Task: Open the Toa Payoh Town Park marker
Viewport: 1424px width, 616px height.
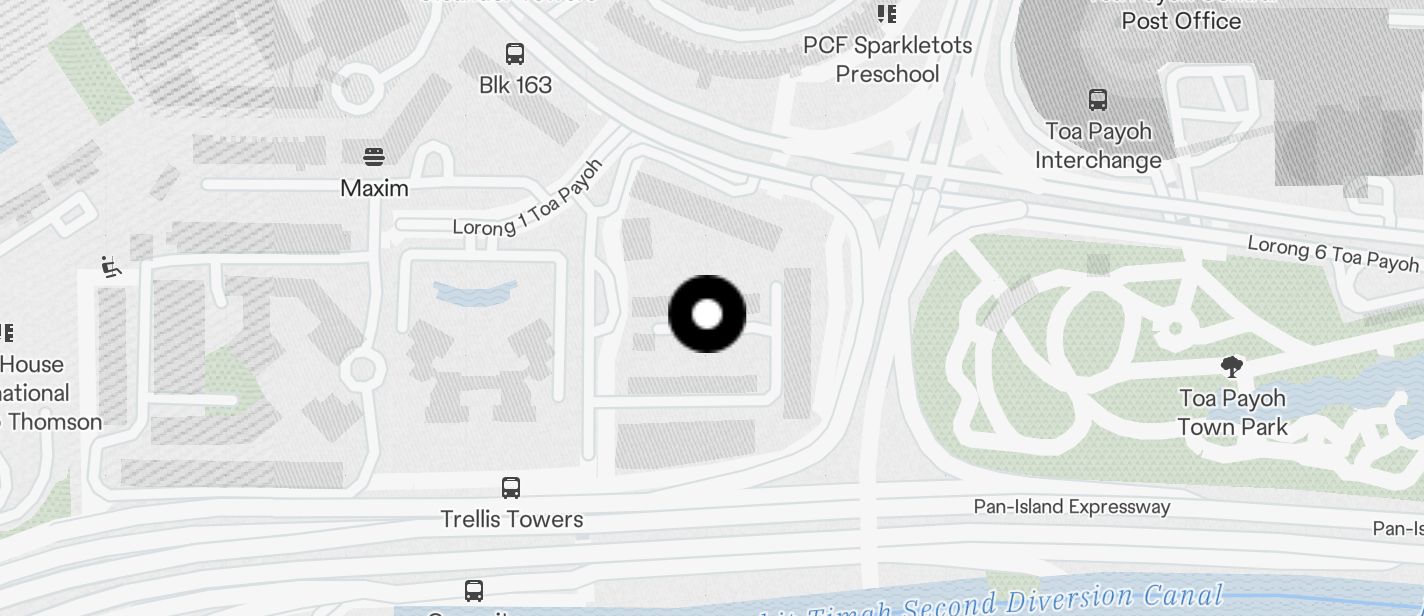Action: (1232, 367)
